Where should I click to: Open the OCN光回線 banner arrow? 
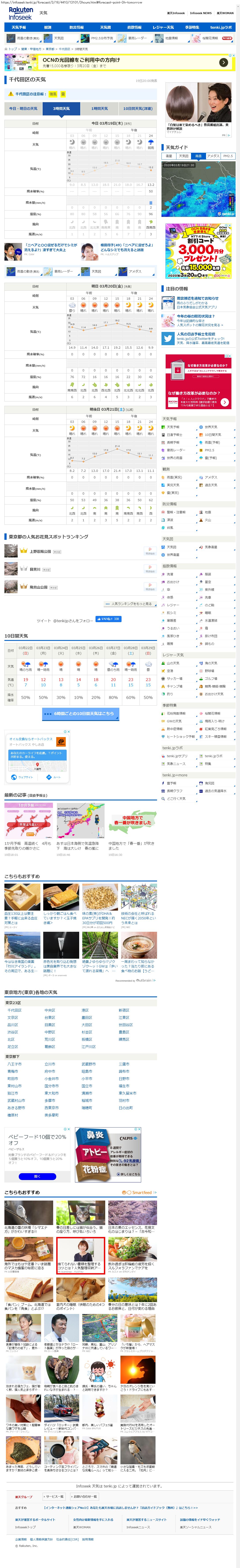click(x=223, y=62)
